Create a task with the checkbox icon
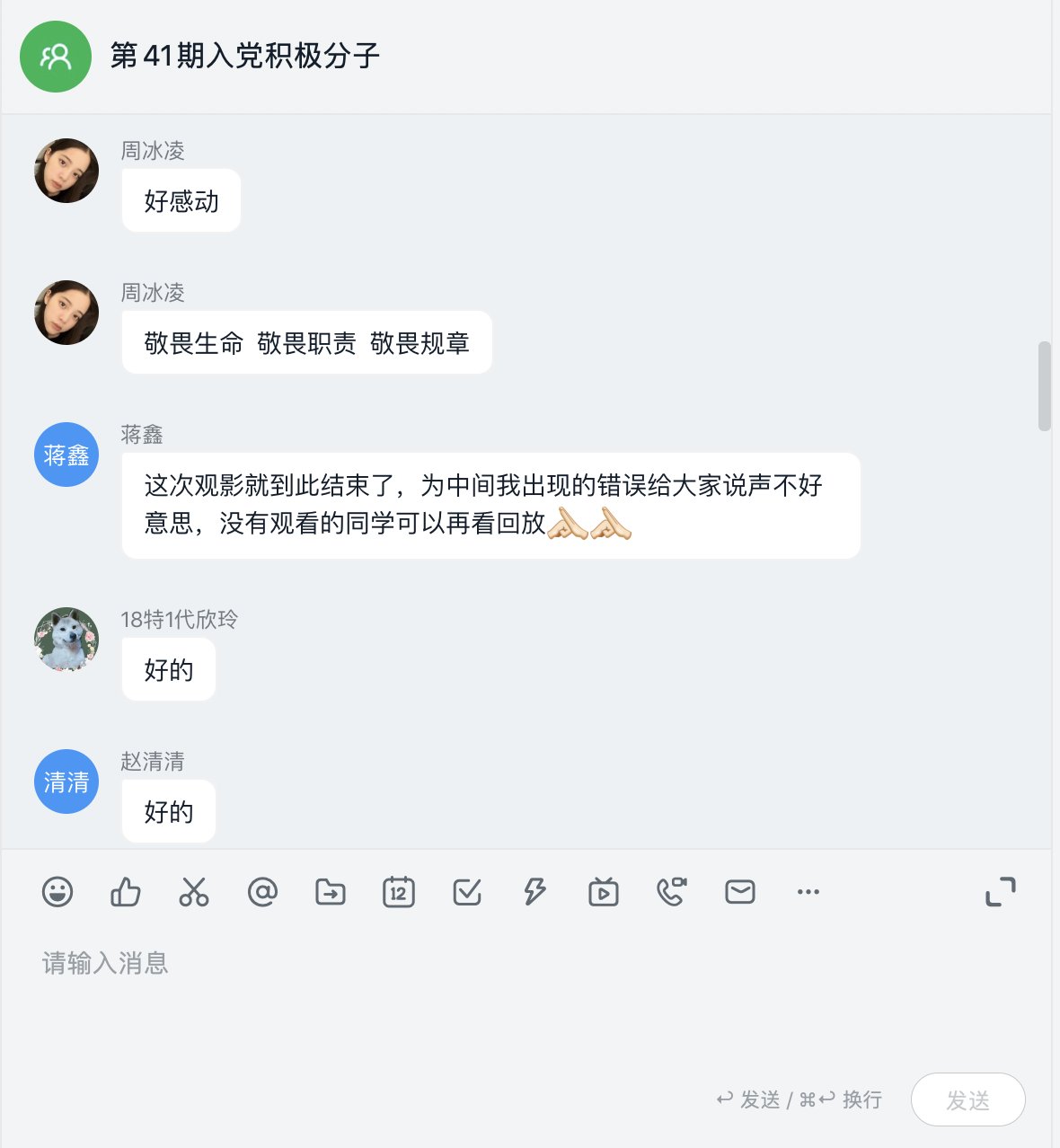The height and width of the screenshot is (1148, 1060). click(467, 892)
